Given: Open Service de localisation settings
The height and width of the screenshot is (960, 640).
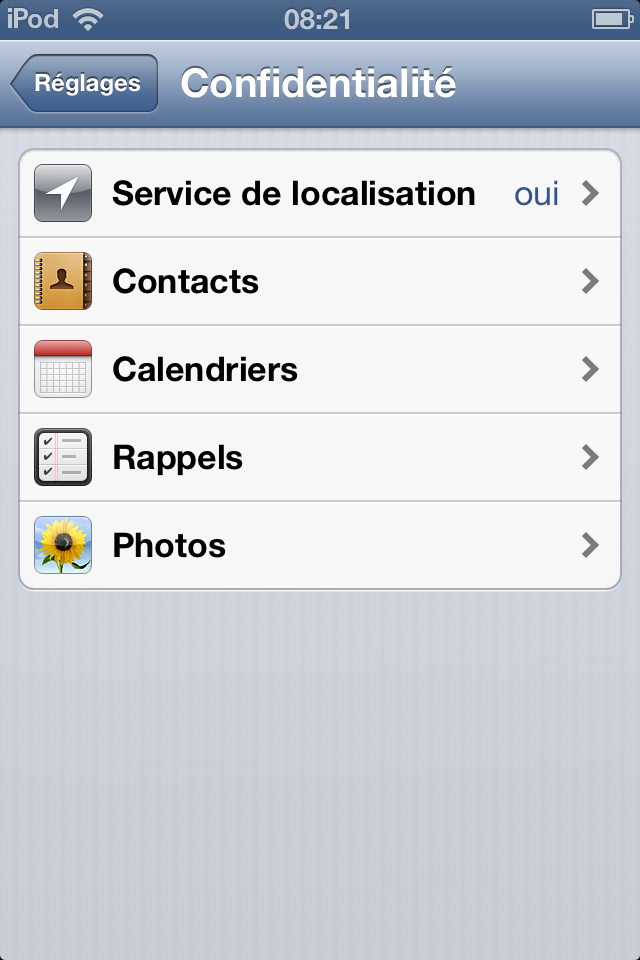Looking at the screenshot, I should click(x=320, y=194).
